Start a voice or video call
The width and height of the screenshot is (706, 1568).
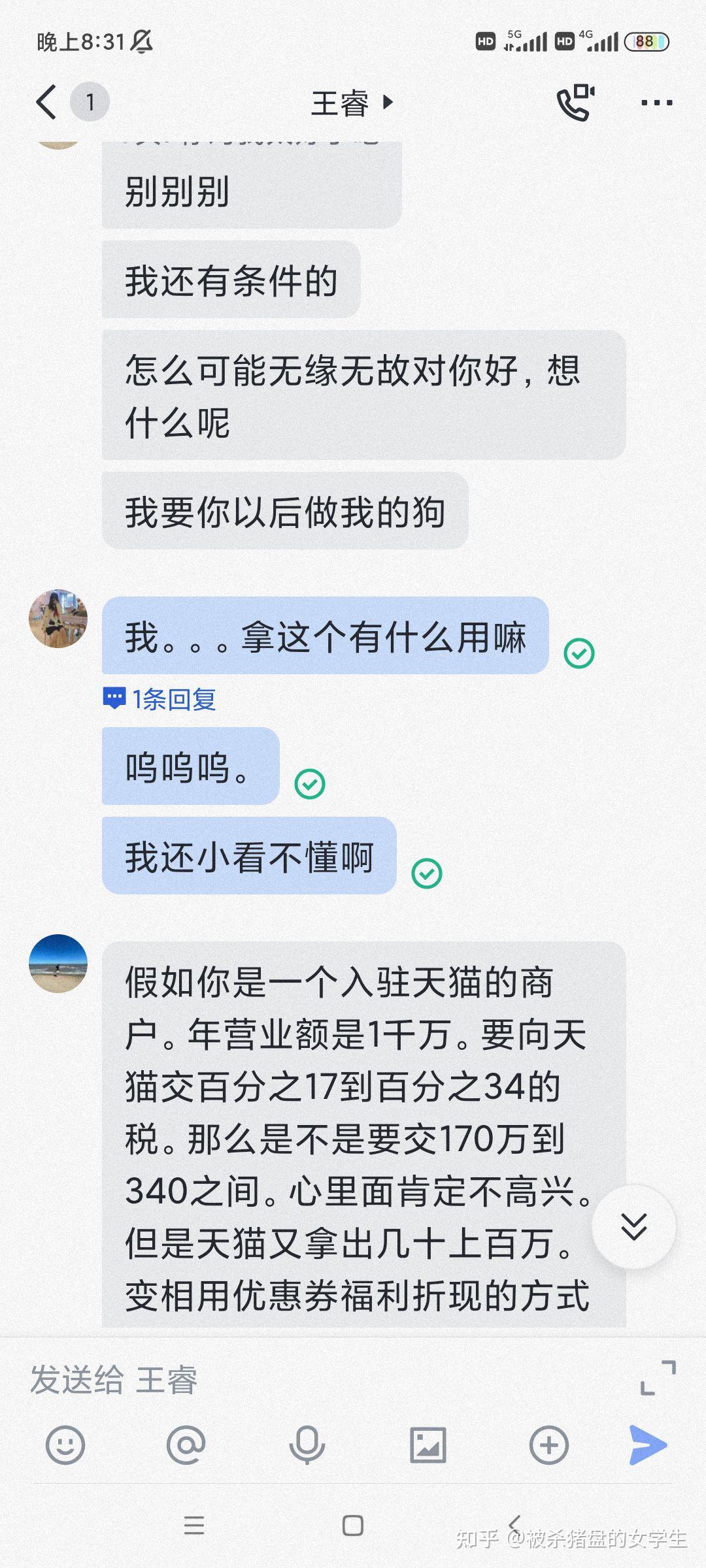pyautogui.click(x=576, y=103)
